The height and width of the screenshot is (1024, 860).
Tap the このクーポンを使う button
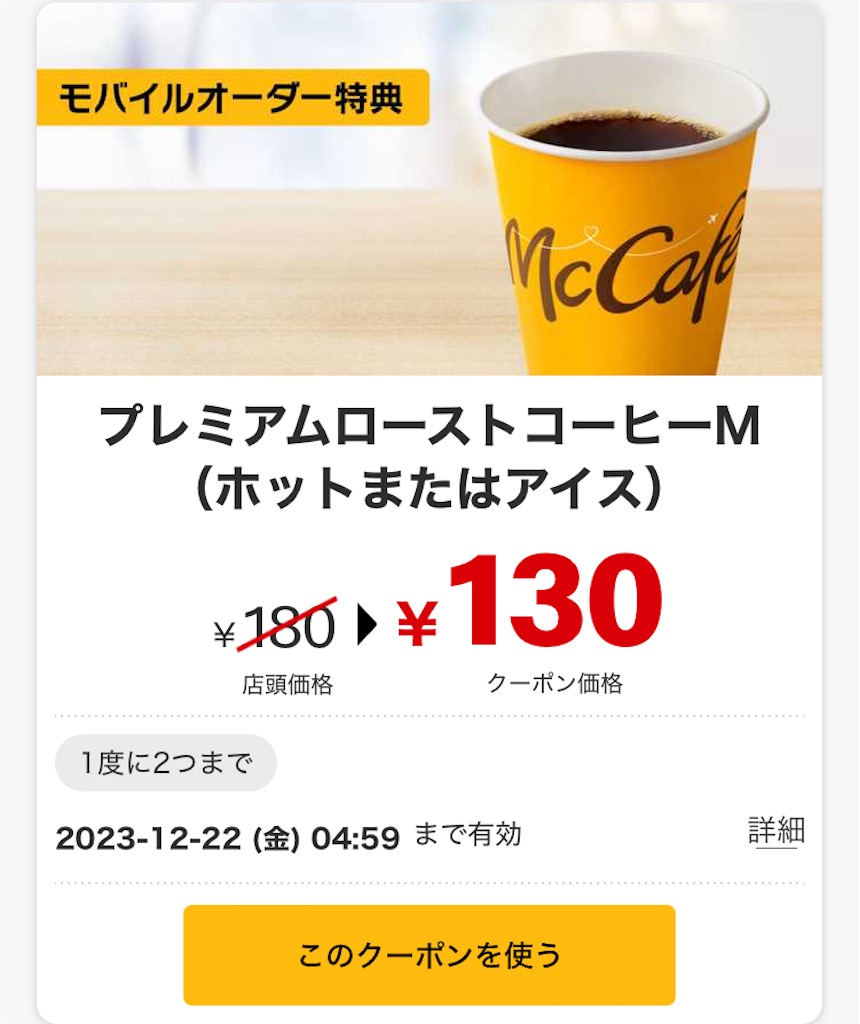429,954
